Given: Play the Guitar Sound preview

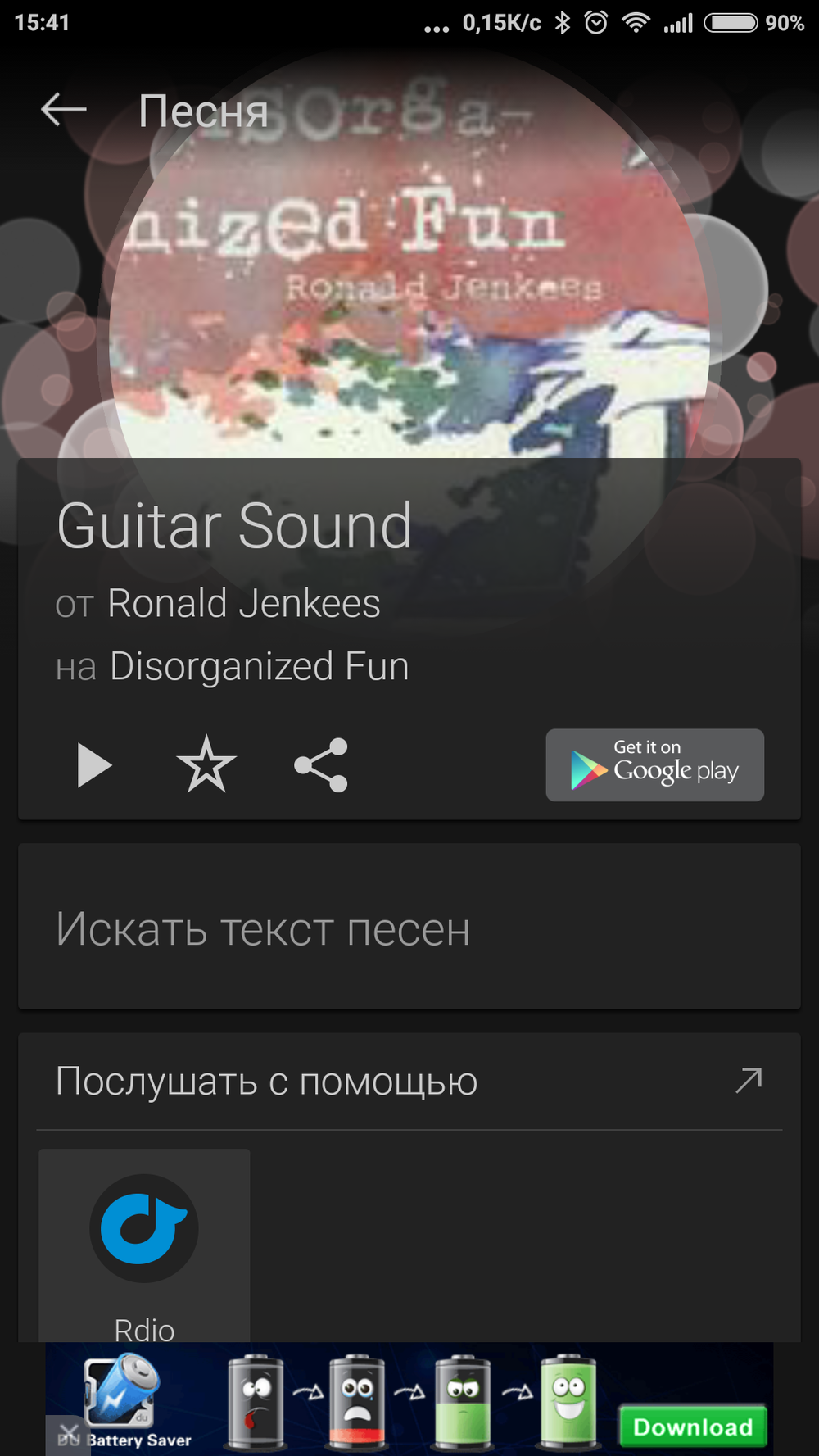Looking at the screenshot, I should coord(94,765).
